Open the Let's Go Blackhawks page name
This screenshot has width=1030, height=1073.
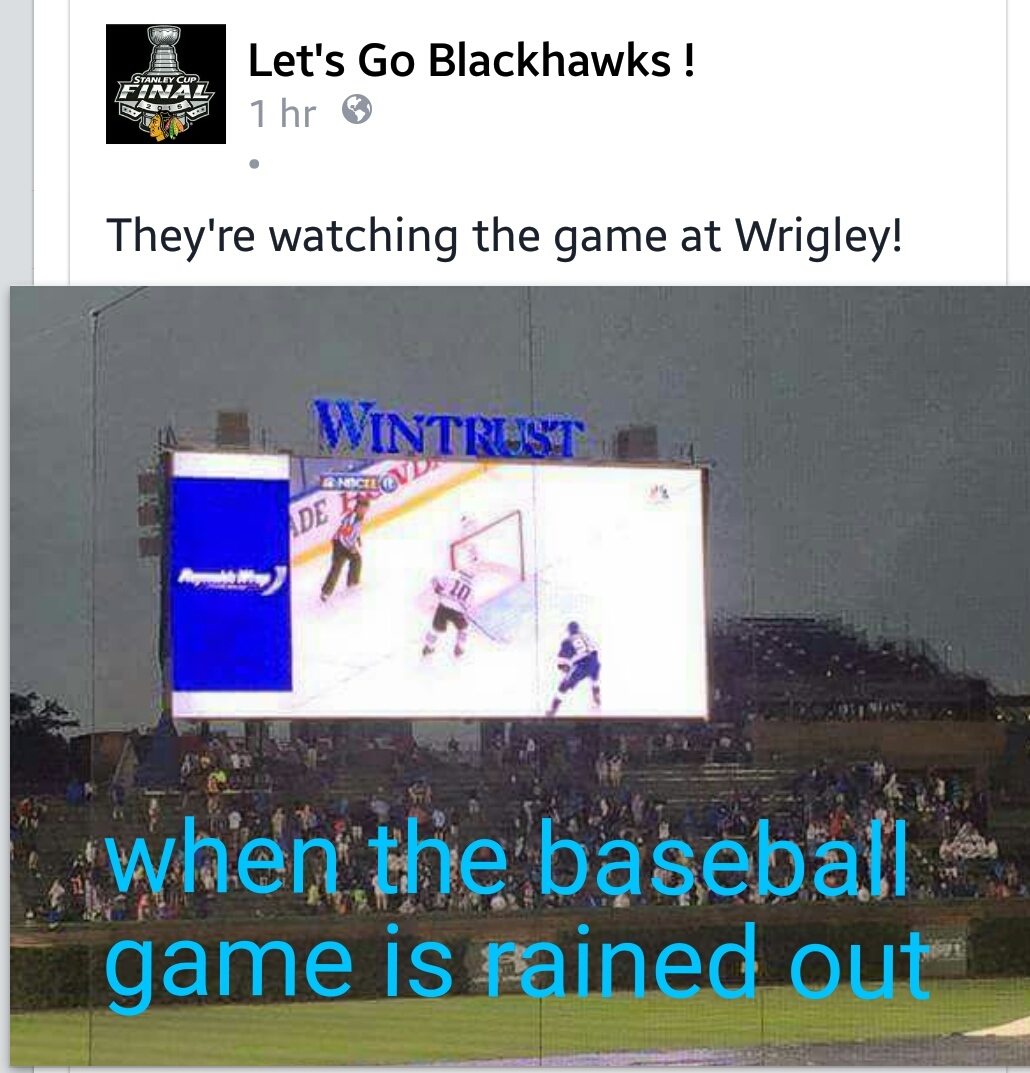[470, 62]
